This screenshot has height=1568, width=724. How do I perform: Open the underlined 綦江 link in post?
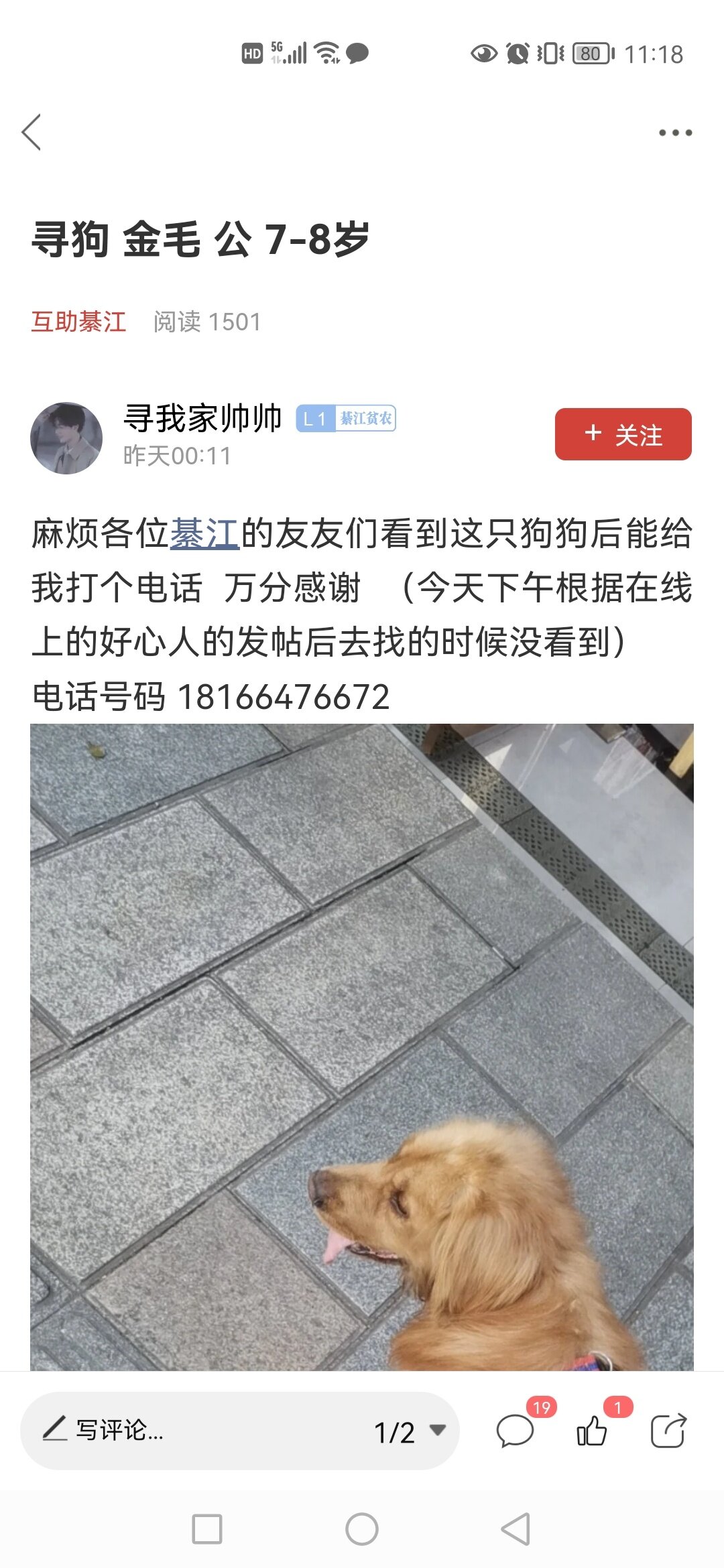pos(205,533)
